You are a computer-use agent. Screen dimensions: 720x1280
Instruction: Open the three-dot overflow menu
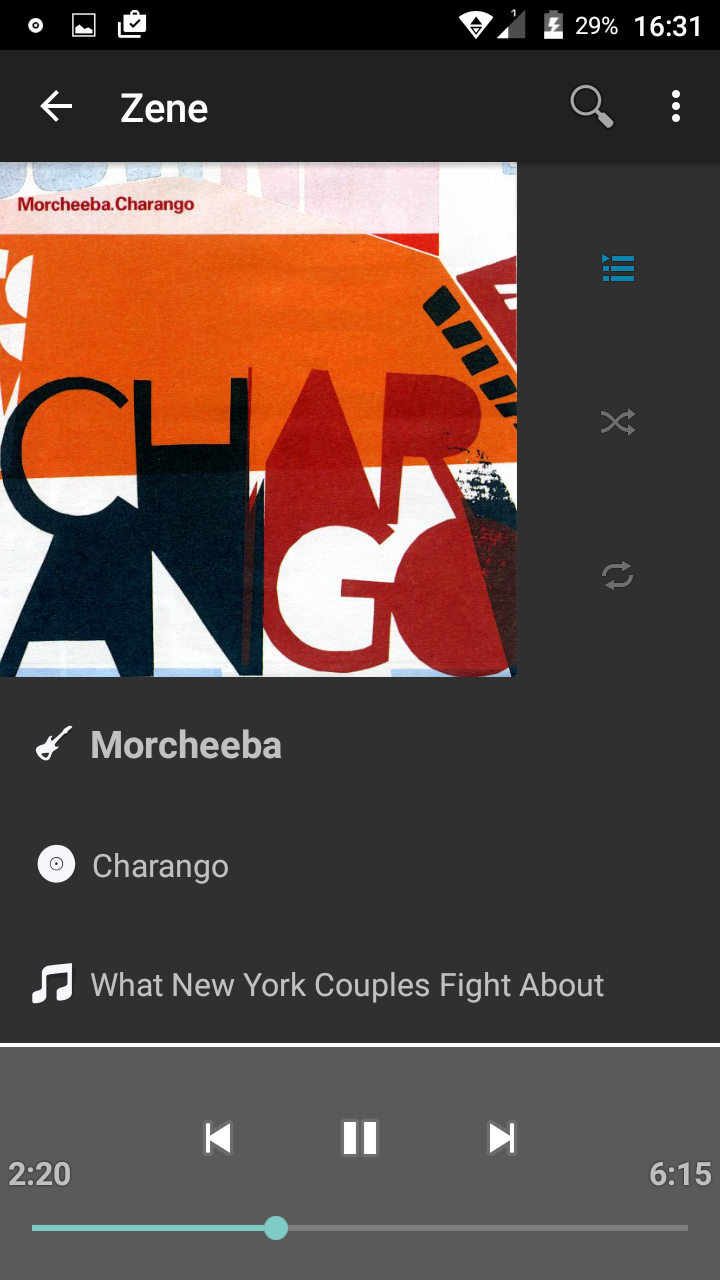(676, 106)
